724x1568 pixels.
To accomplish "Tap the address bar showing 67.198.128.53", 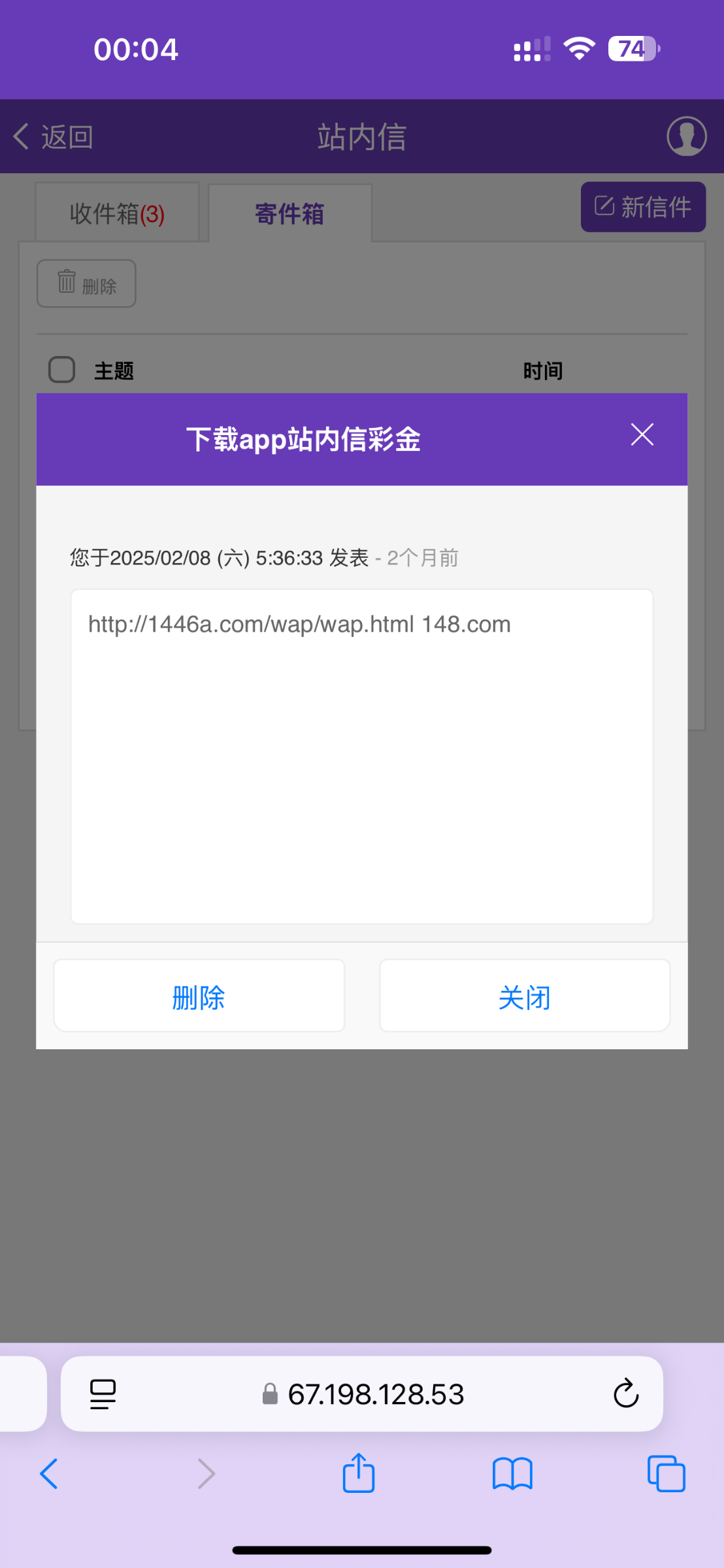I will (x=376, y=1394).
